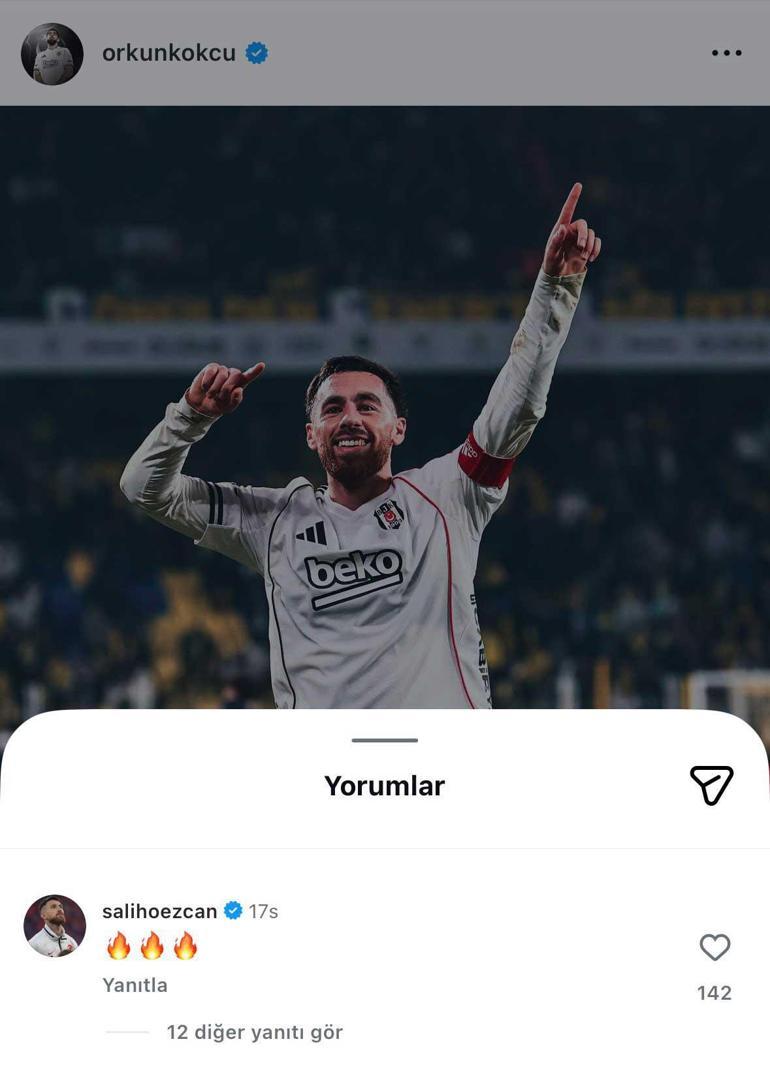Open salihoezcan's username
The image size is (770, 1067).
(160, 910)
